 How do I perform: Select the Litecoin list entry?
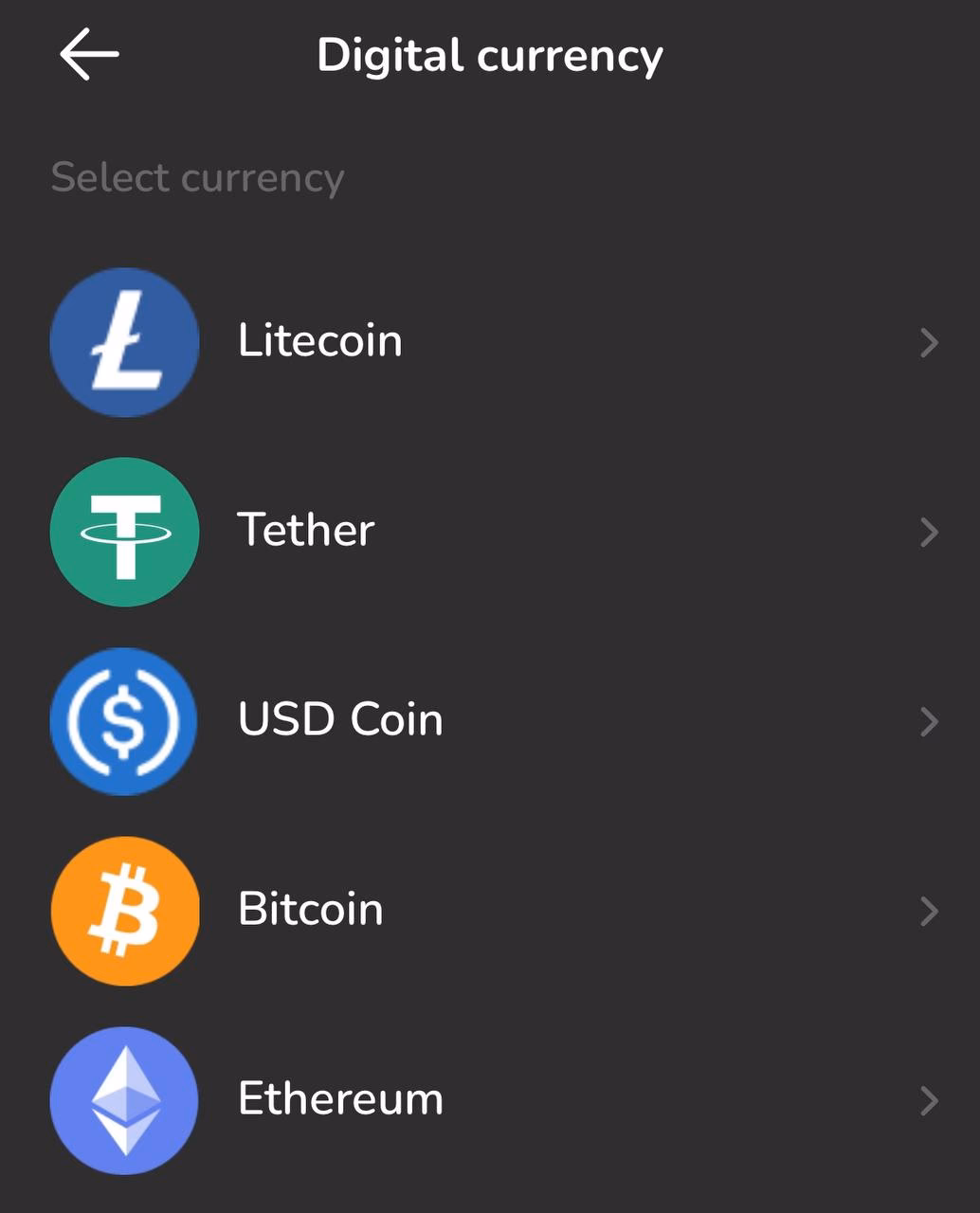pos(320,342)
